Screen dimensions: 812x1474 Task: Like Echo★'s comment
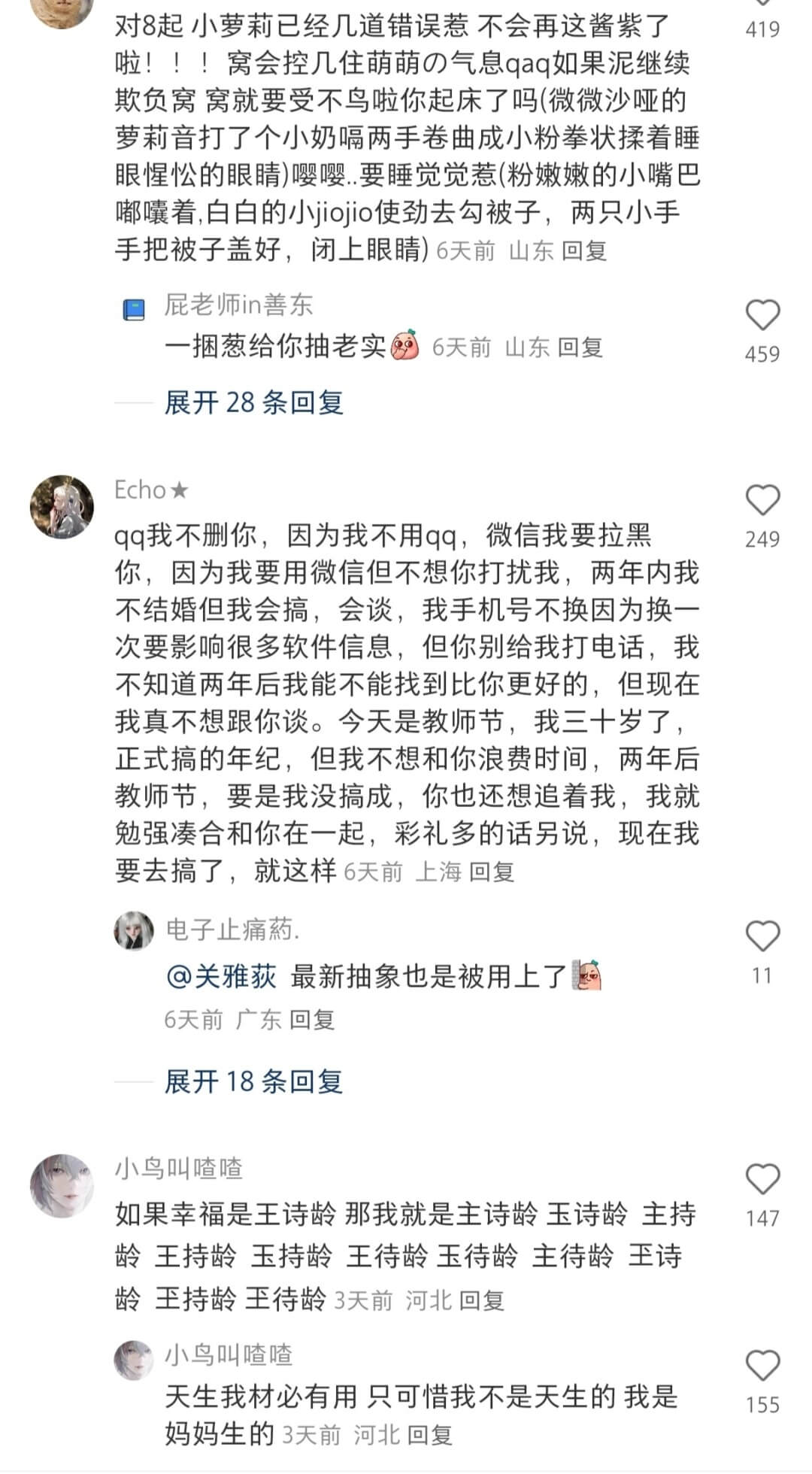click(762, 502)
